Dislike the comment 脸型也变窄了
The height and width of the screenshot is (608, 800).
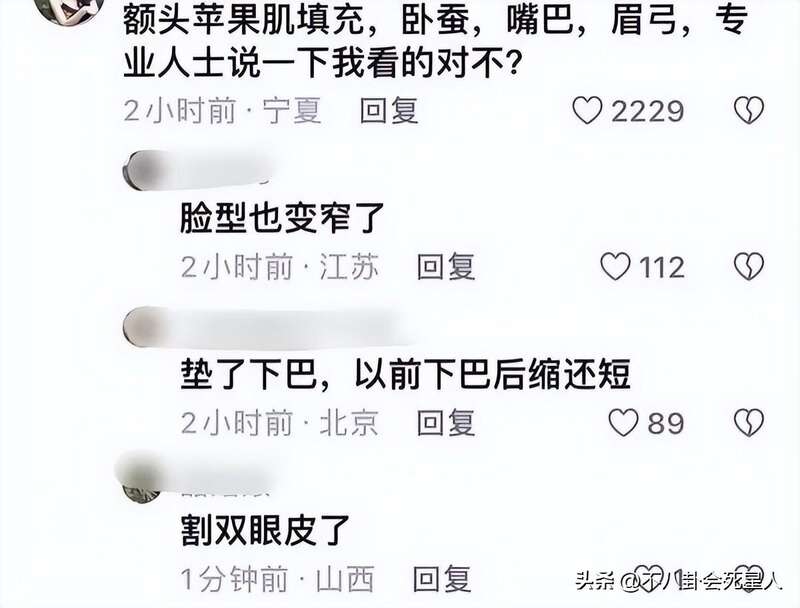(x=748, y=267)
